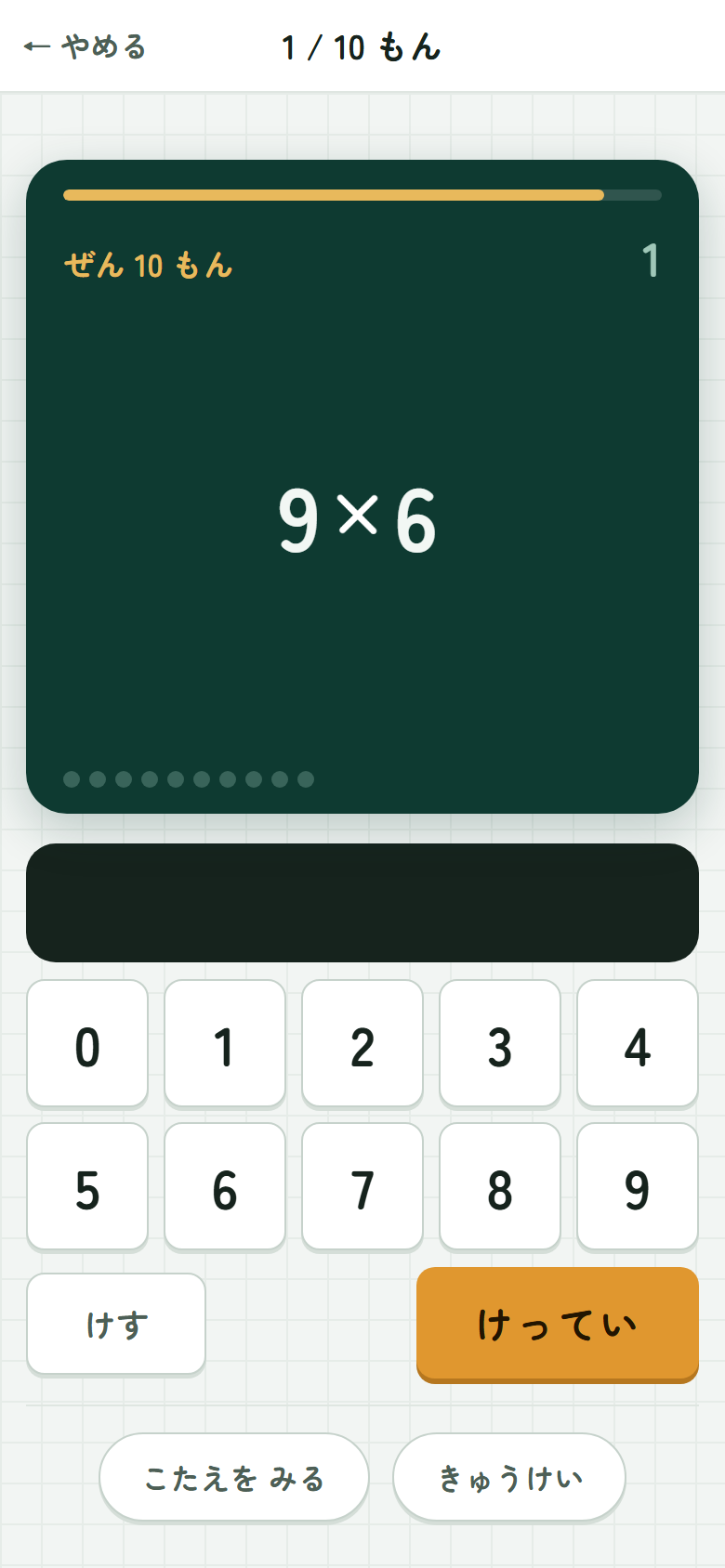This screenshot has width=725, height=1568.
Task: Enter digit 4
Action: (638, 1043)
